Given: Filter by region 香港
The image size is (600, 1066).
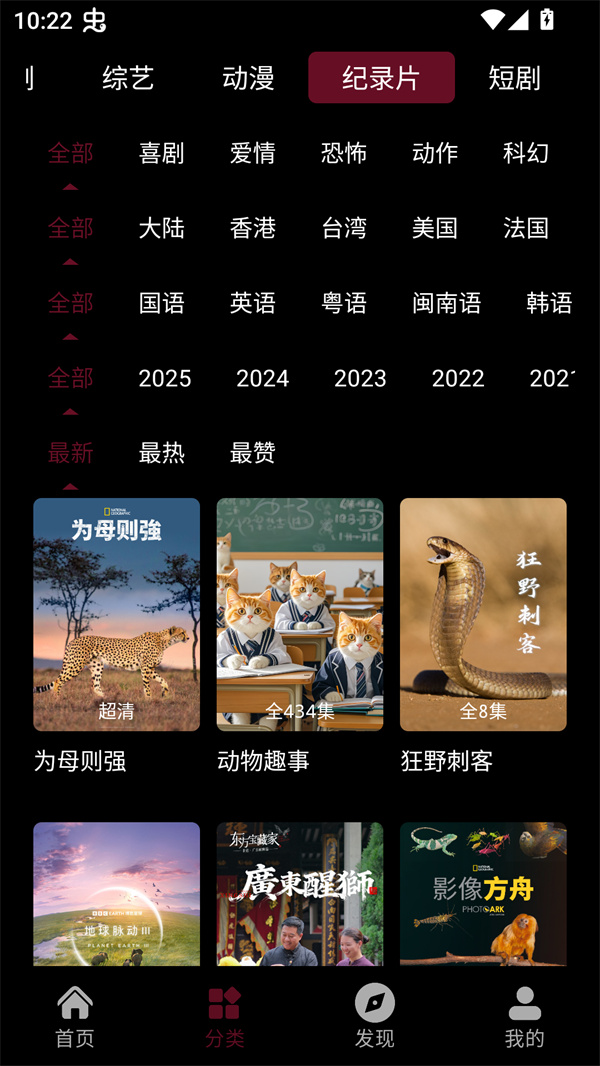Looking at the screenshot, I should click(253, 228).
